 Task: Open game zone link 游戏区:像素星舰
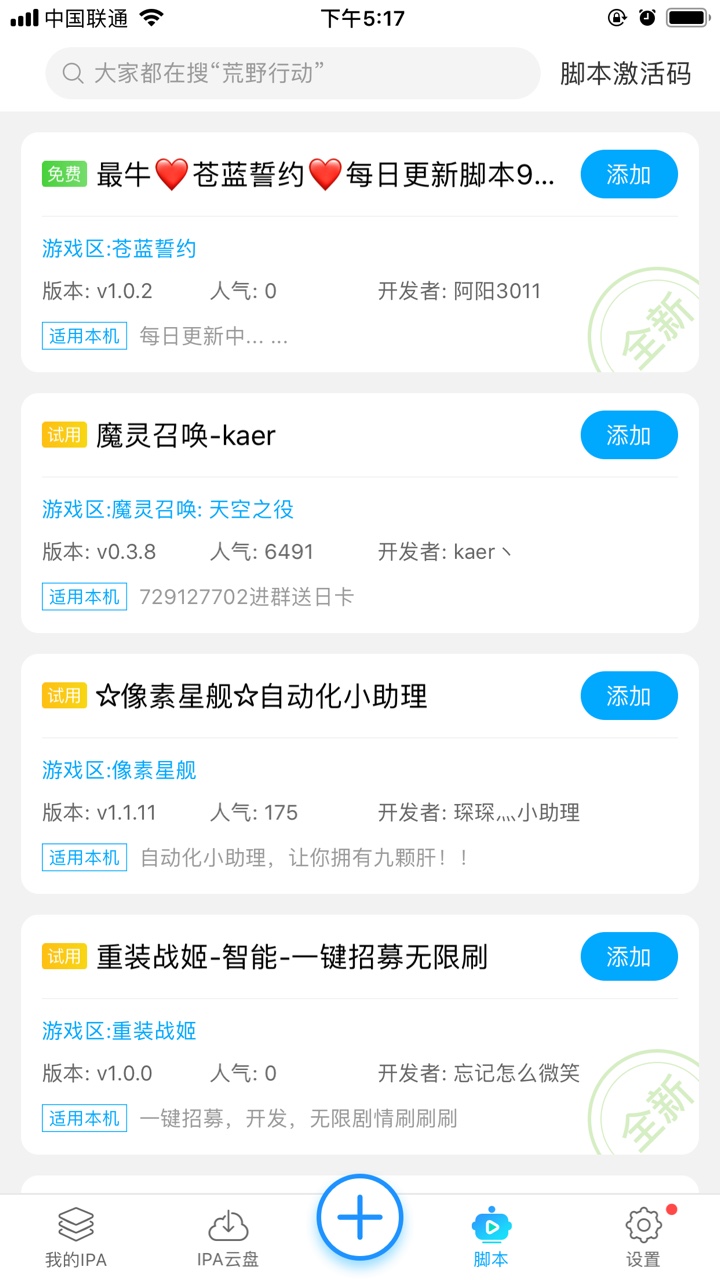tap(119, 771)
